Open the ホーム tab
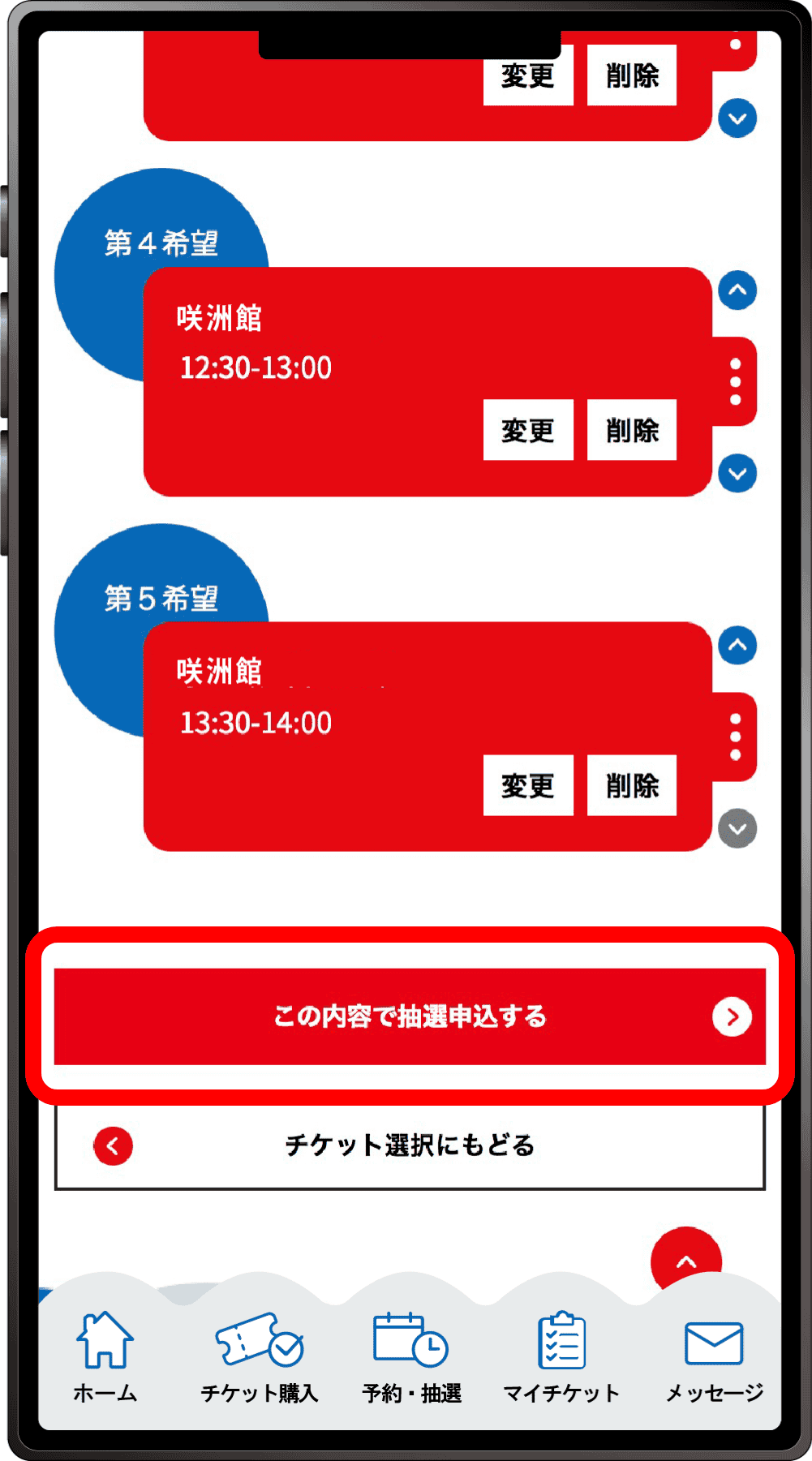812x1461 pixels. [x=105, y=1356]
